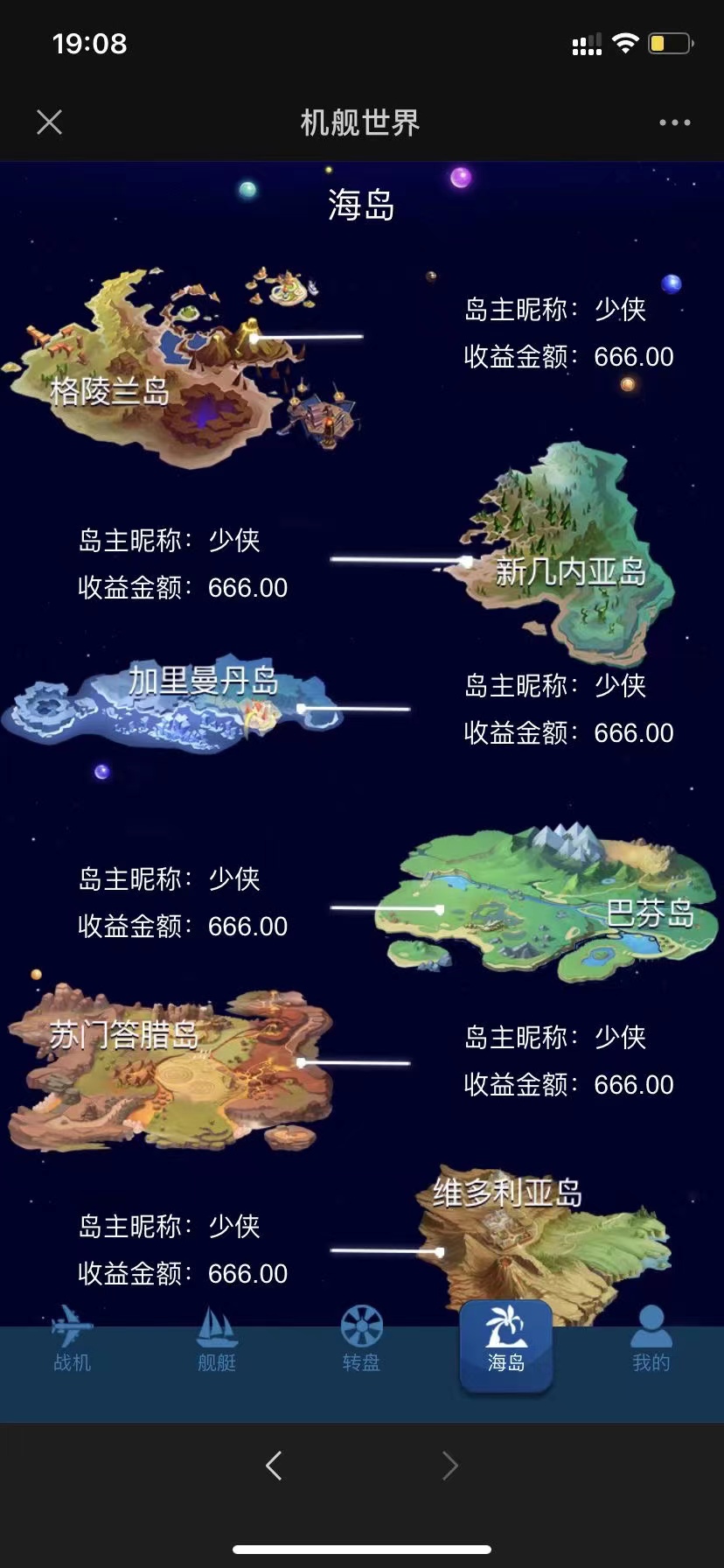Open the 转盘 tab

point(361,1339)
